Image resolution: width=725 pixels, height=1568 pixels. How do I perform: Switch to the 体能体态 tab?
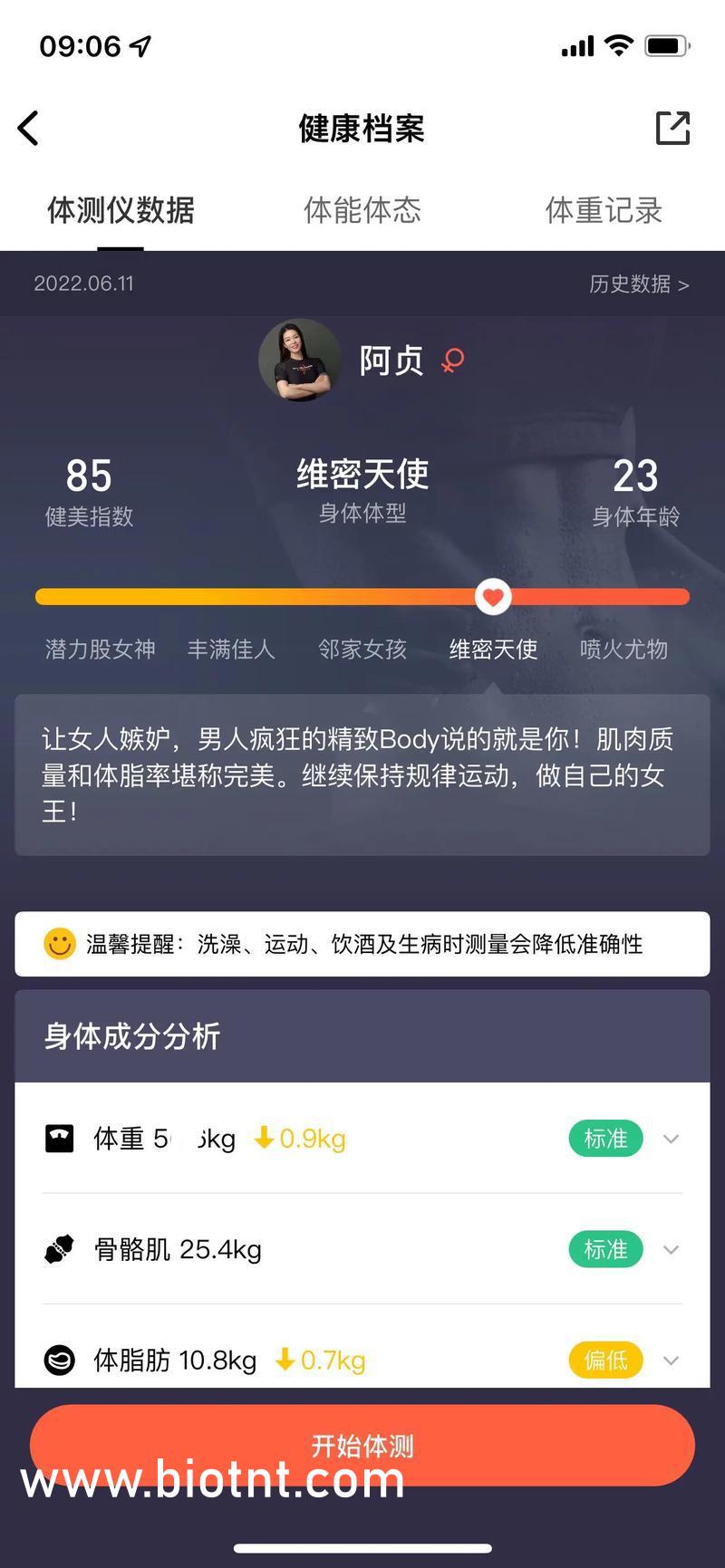point(362,210)
